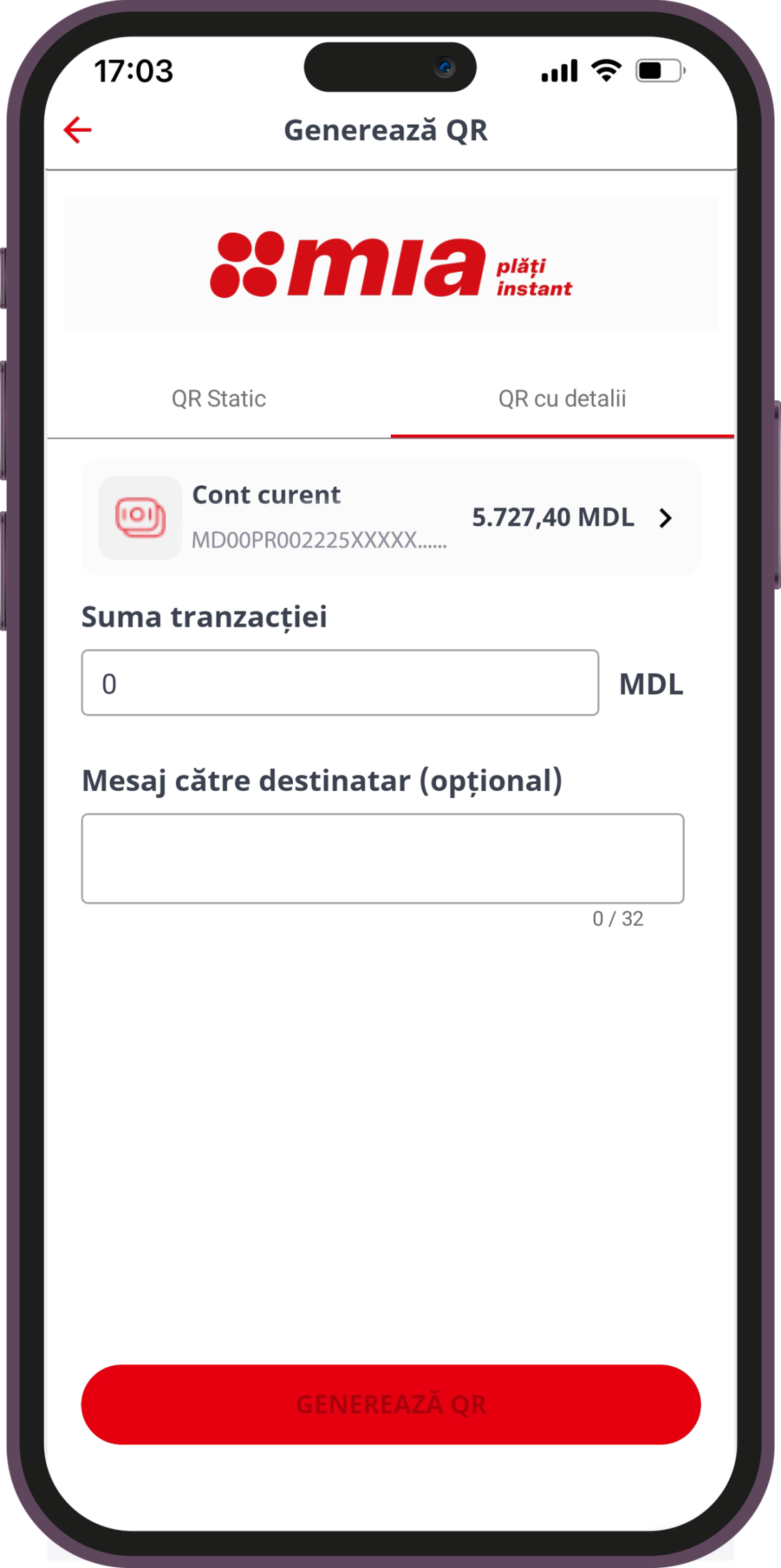The height and width of the screenshot is (1568, 781).
Task: Open account selector on Cont curent card
Action: point(390,516)
